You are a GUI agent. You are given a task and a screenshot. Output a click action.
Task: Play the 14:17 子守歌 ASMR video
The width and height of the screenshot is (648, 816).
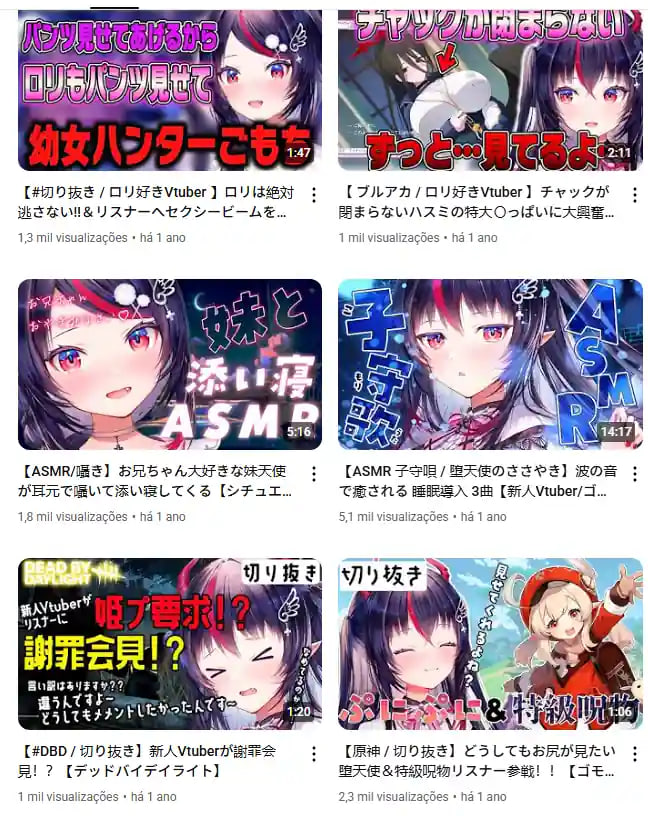point(490,364)
